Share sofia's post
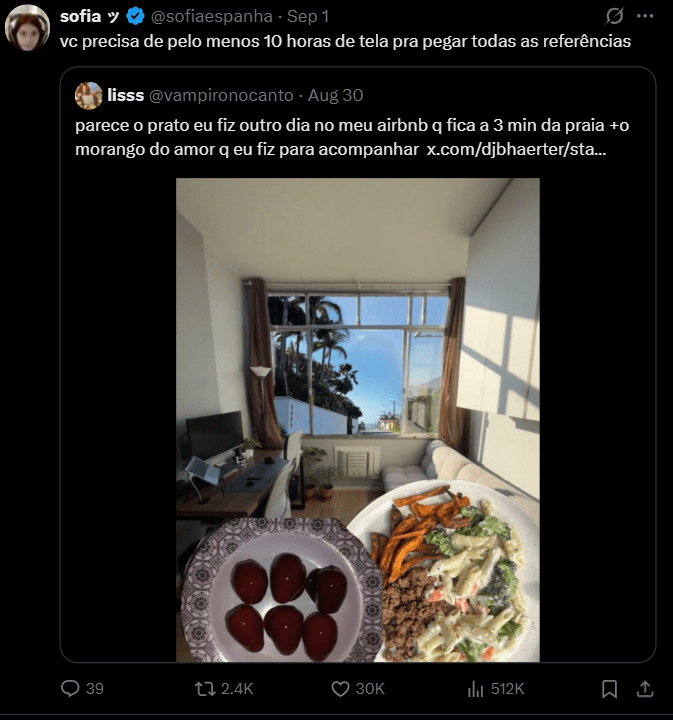 645,689
